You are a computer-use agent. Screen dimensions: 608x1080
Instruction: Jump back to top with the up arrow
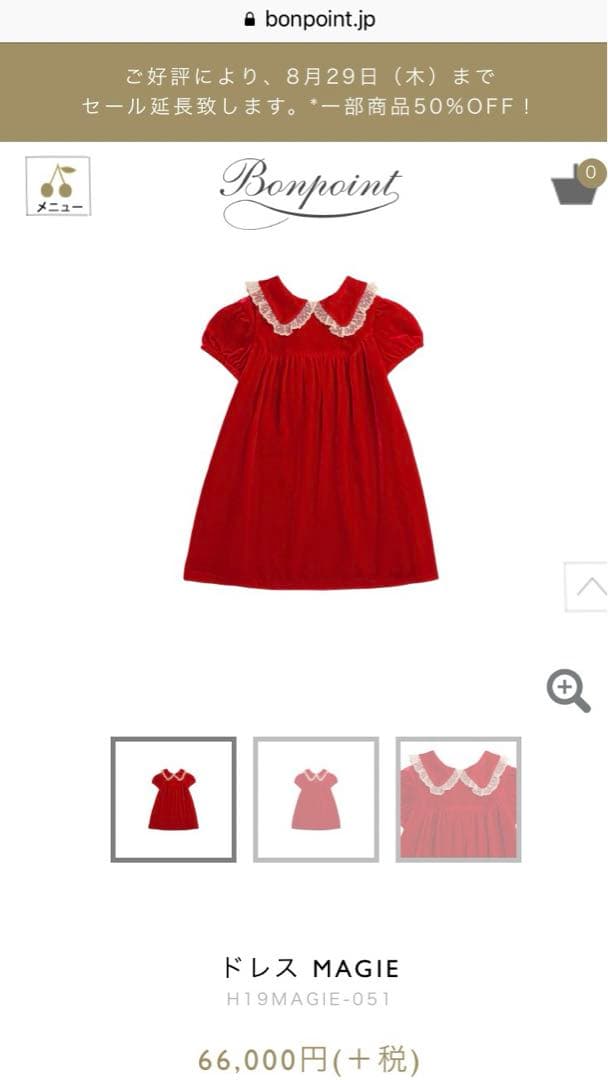point(587,588)
